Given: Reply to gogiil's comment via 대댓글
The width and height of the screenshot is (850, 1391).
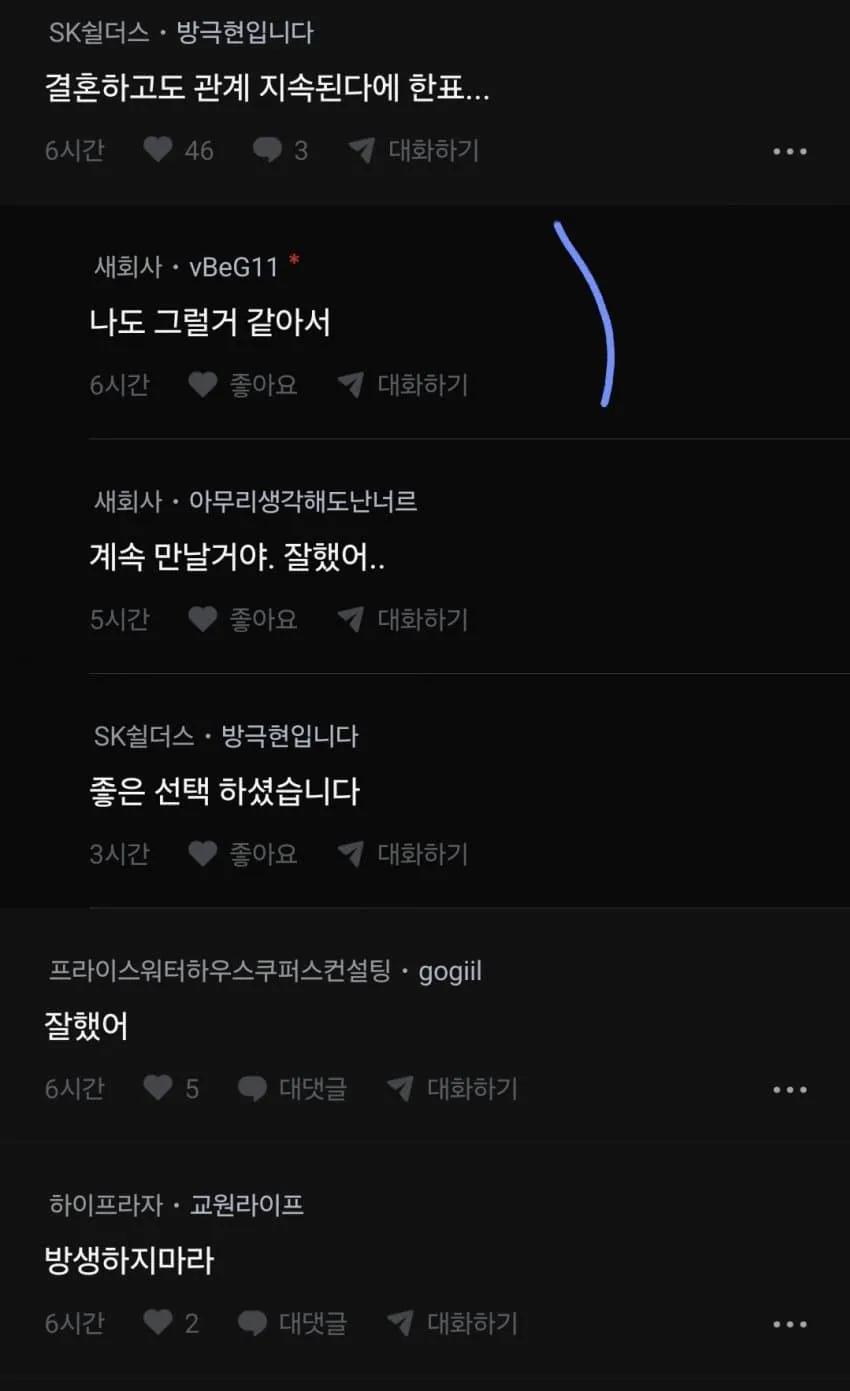Looking at the screenshot, I should tap(293, 1088).
